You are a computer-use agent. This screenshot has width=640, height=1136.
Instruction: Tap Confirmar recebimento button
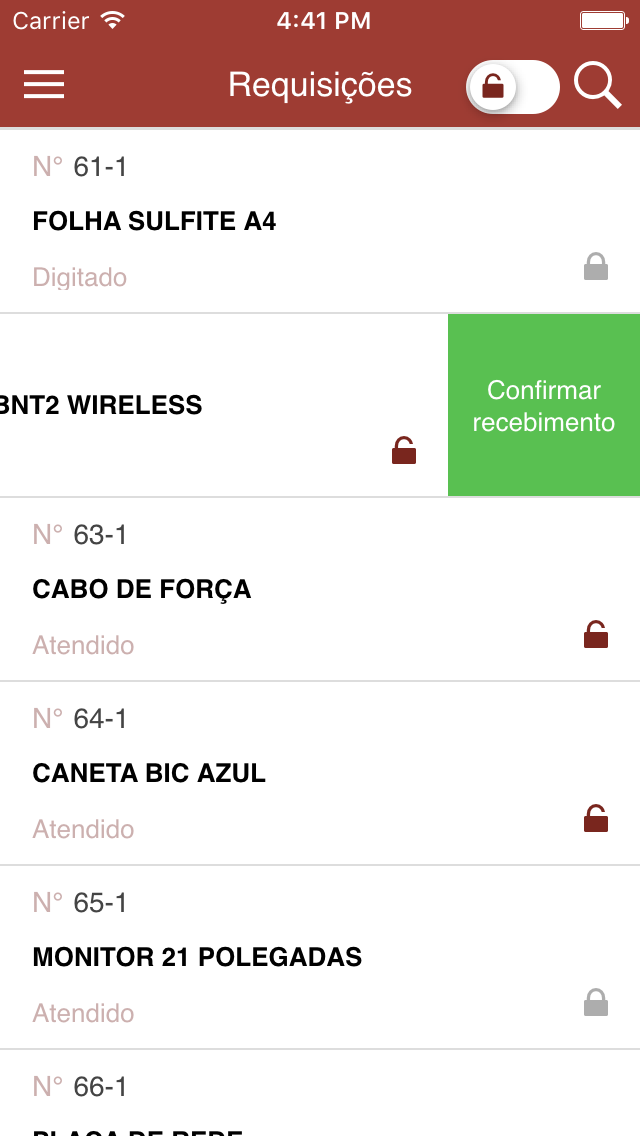point(544,406)
